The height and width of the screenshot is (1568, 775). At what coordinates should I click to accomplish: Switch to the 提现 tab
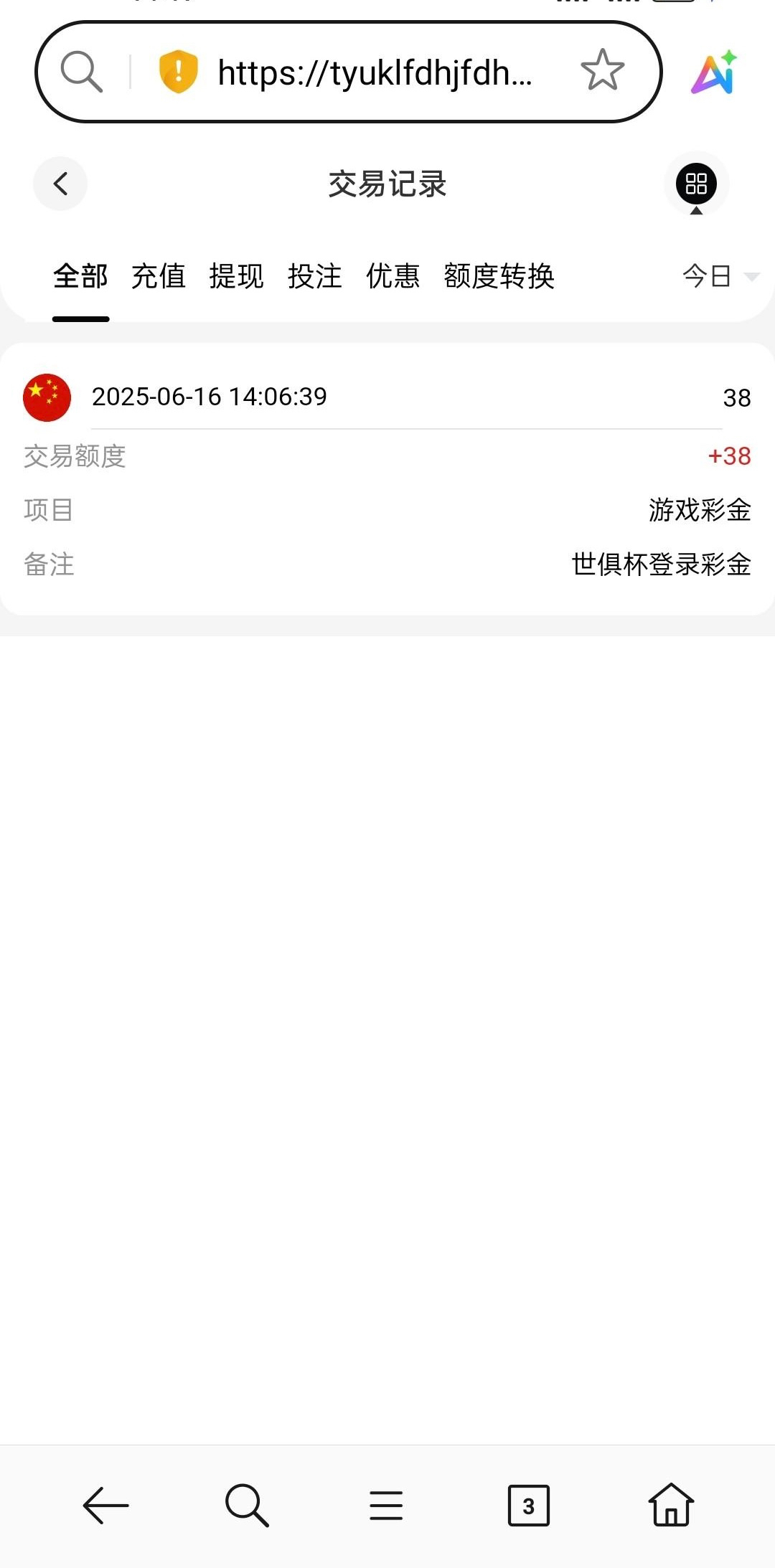coord(237,277)
